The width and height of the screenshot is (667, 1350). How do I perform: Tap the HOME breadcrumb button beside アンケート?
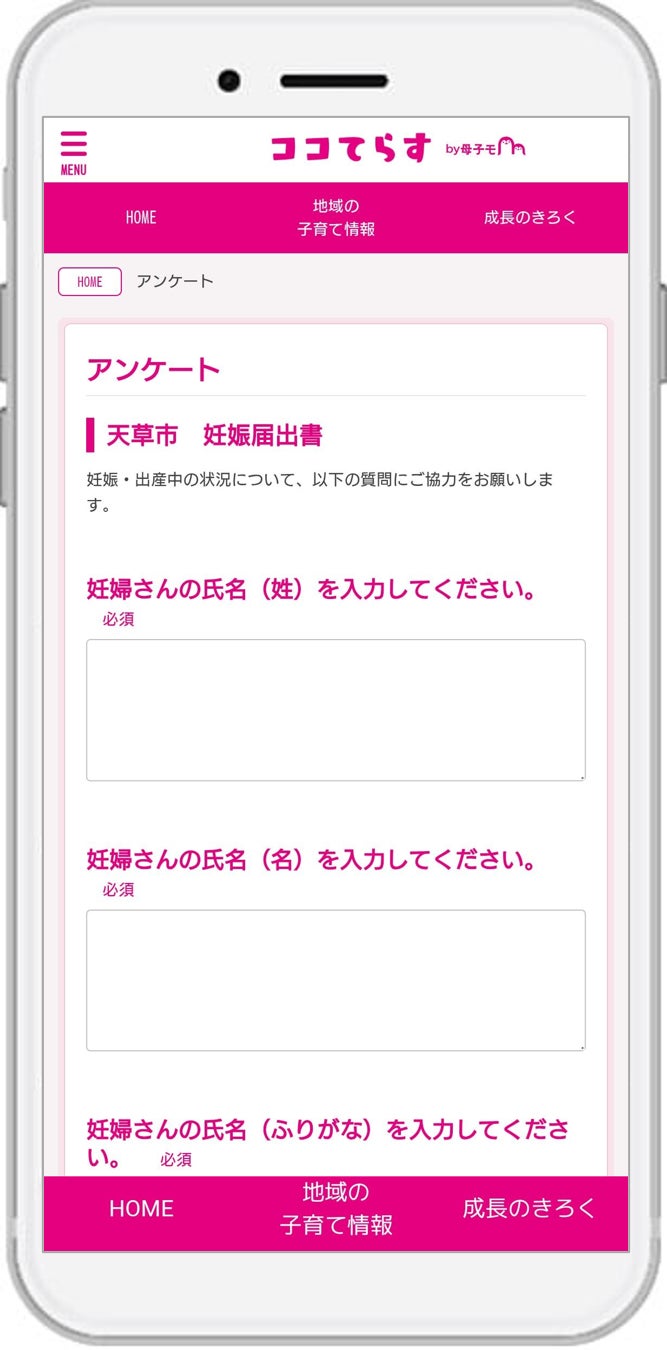(x=90, y=282)
